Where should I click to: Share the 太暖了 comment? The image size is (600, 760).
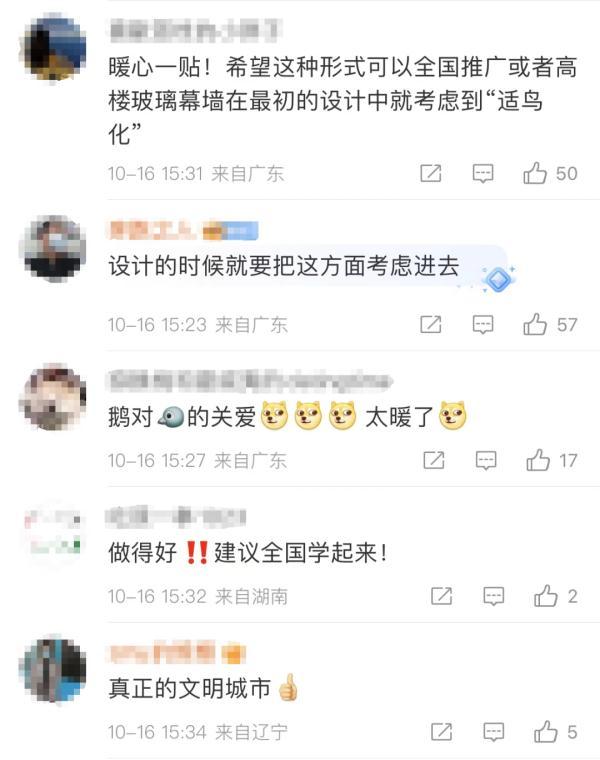point(434,460)
